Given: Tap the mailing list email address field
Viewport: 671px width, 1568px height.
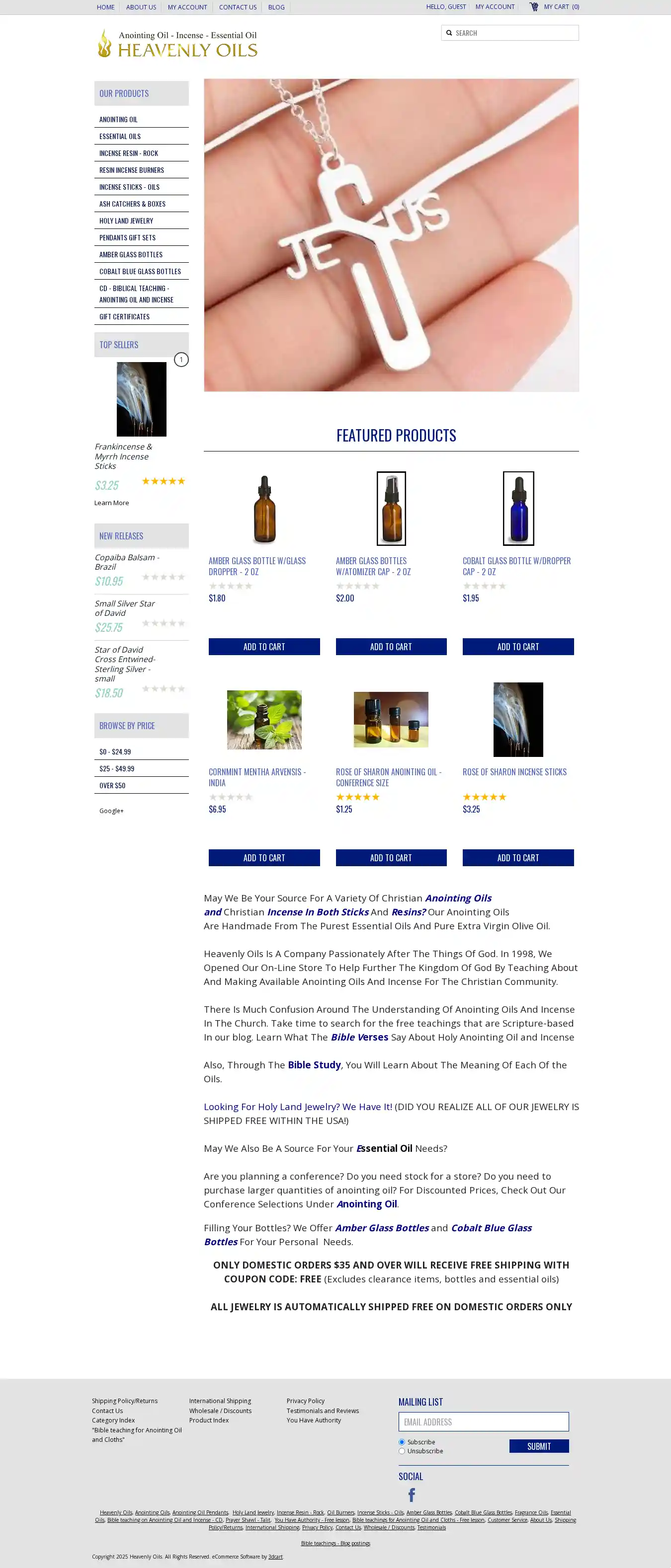Looking at the screenshot, I should point(484,1422).
